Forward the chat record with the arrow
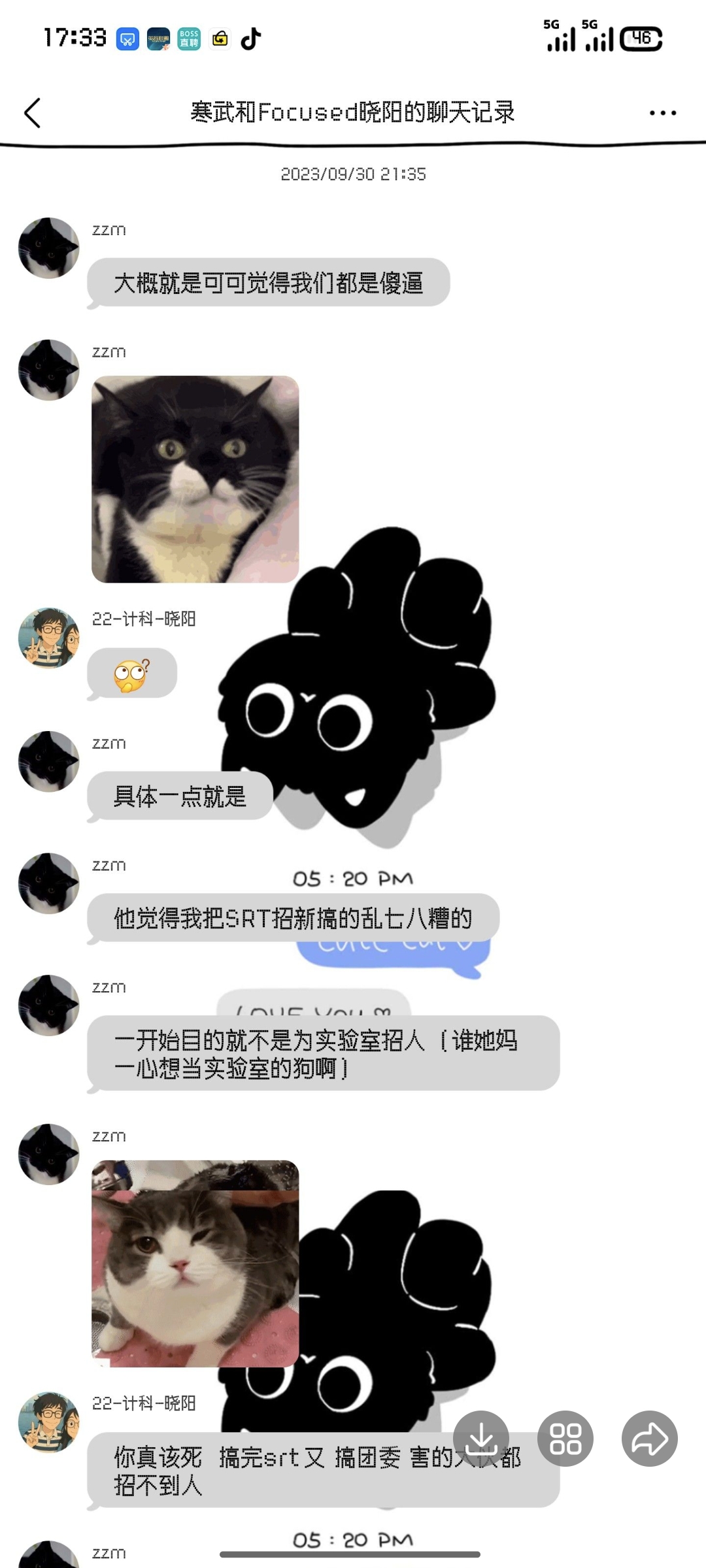This screenshot has height=1568, width=706. 649,1439
